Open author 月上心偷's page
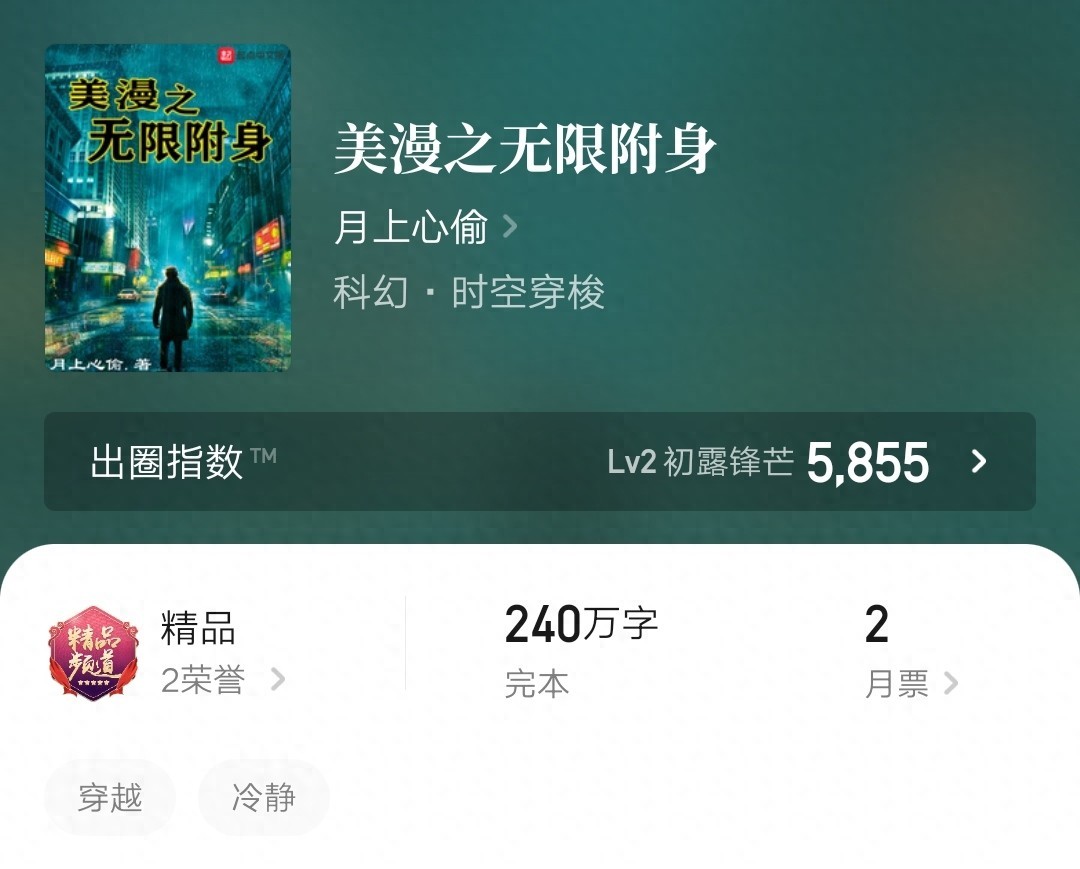The image size is (1080, 869). [424, 227]
